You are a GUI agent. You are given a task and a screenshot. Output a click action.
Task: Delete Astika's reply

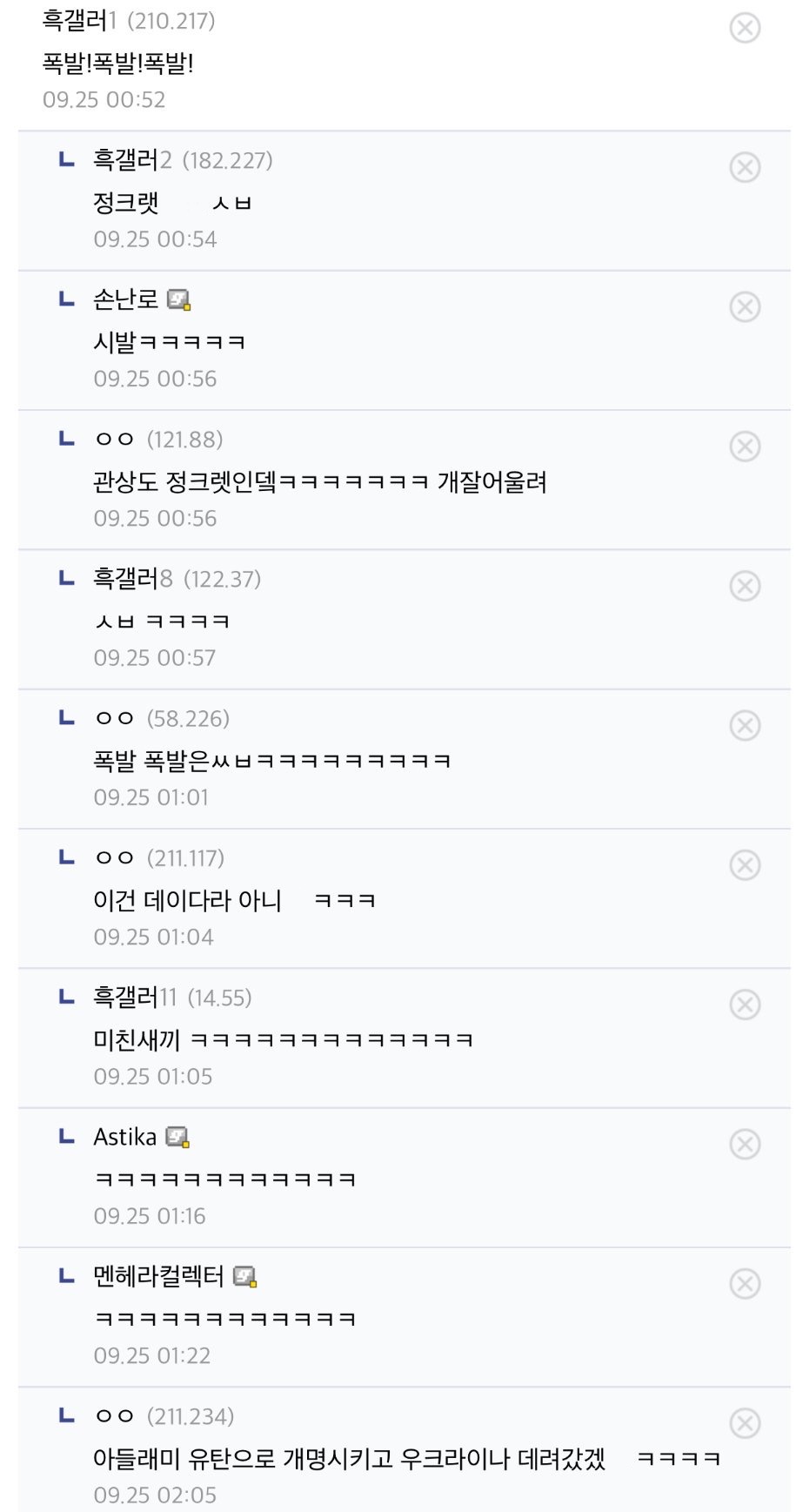pyautogui.click(x=745, y=1144)
